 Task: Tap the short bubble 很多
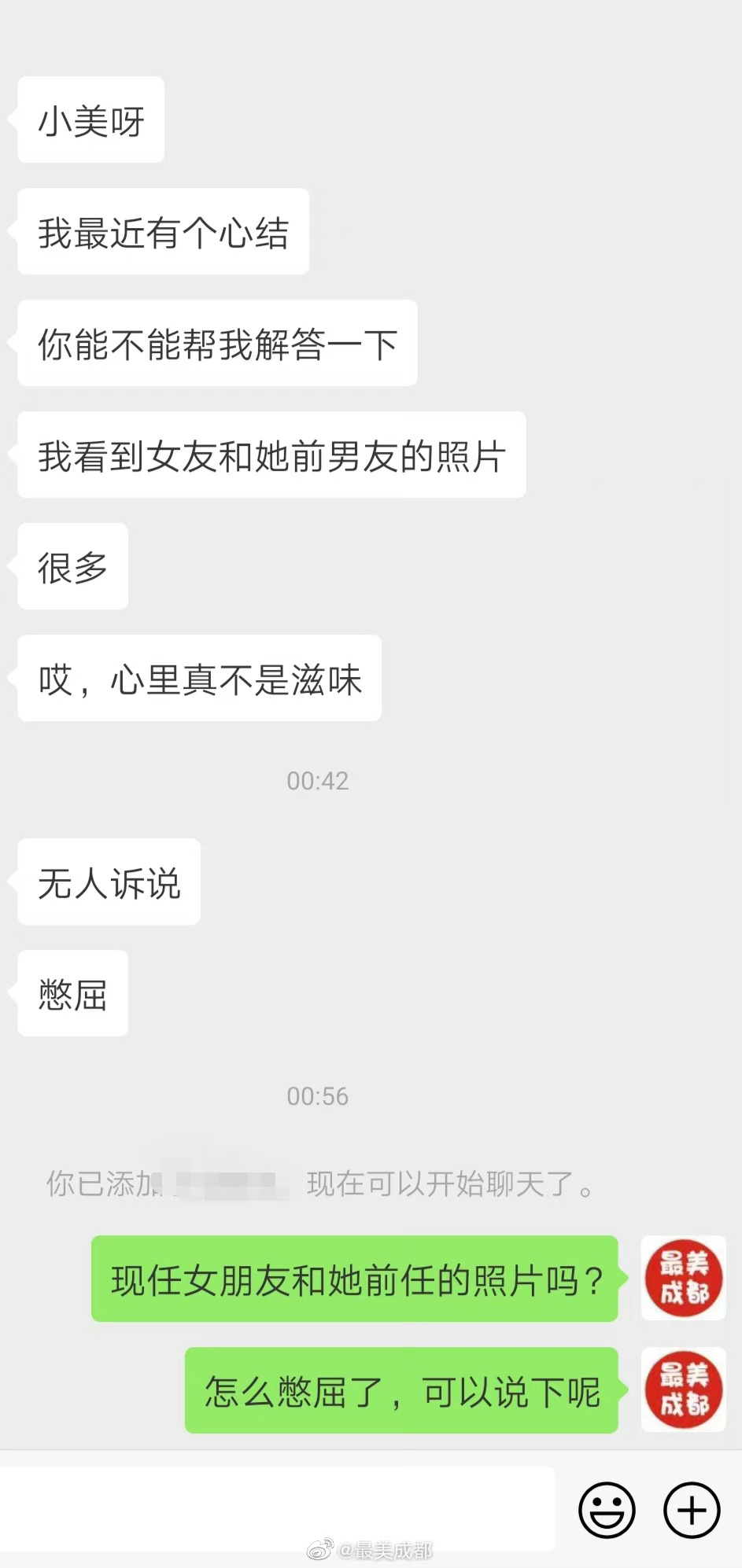[x=72, y=566]
